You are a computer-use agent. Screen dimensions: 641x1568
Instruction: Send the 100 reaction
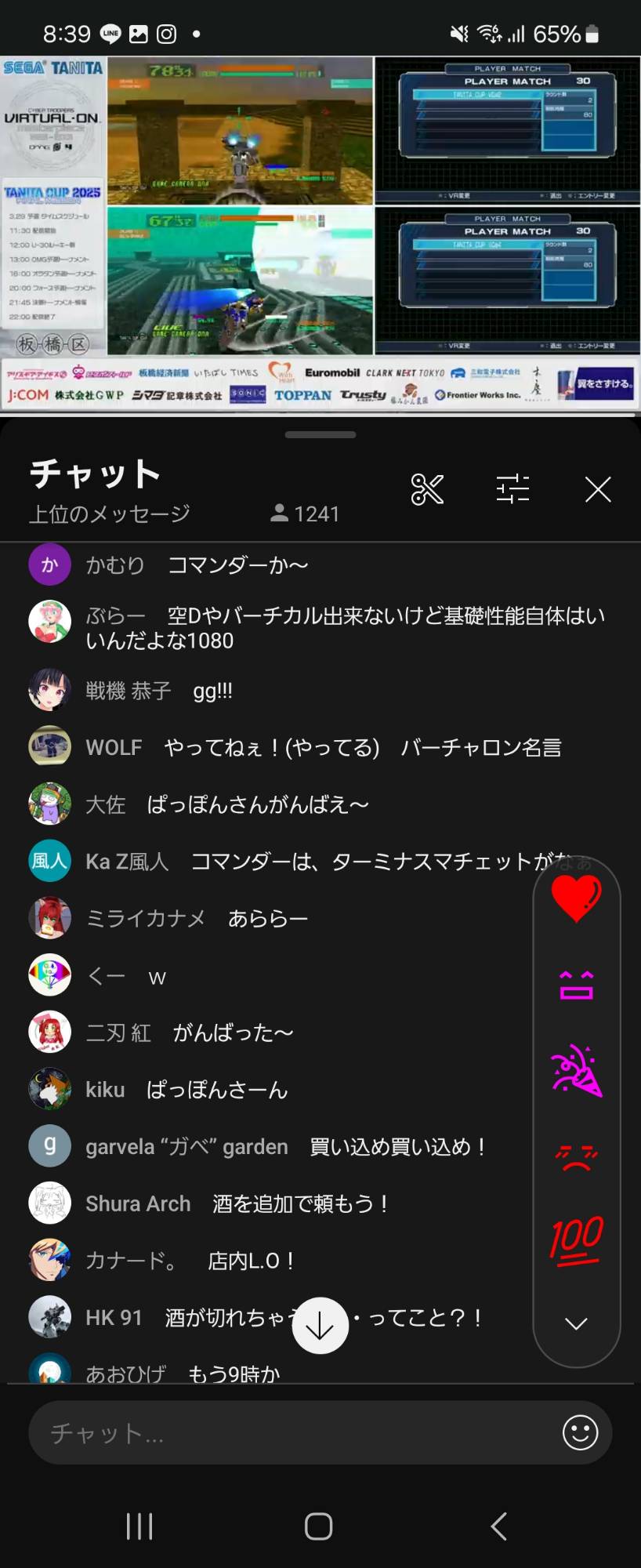tap(576, 1240)
